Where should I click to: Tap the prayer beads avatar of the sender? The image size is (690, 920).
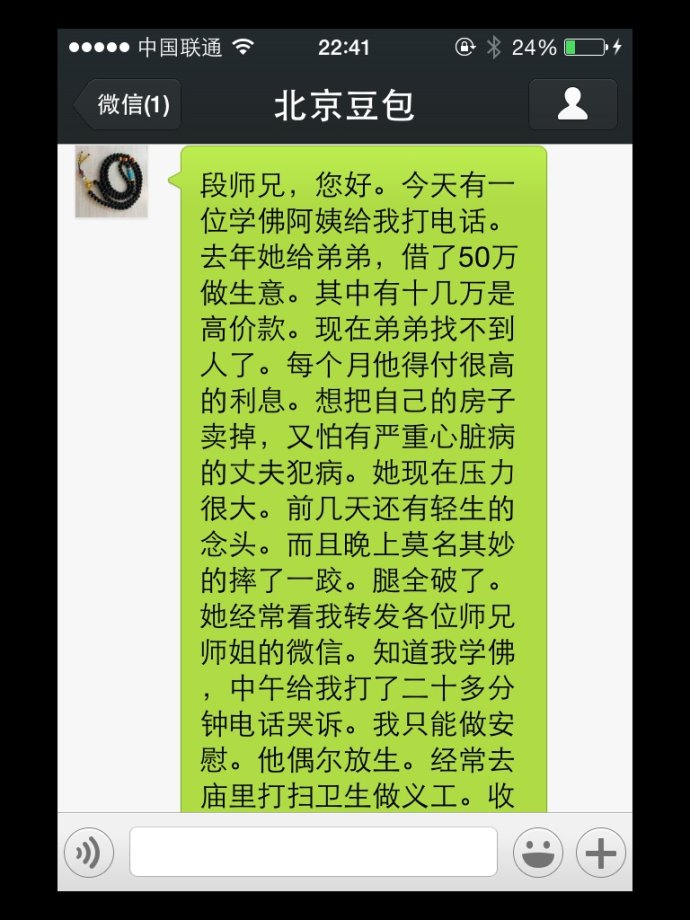(111, 182)
